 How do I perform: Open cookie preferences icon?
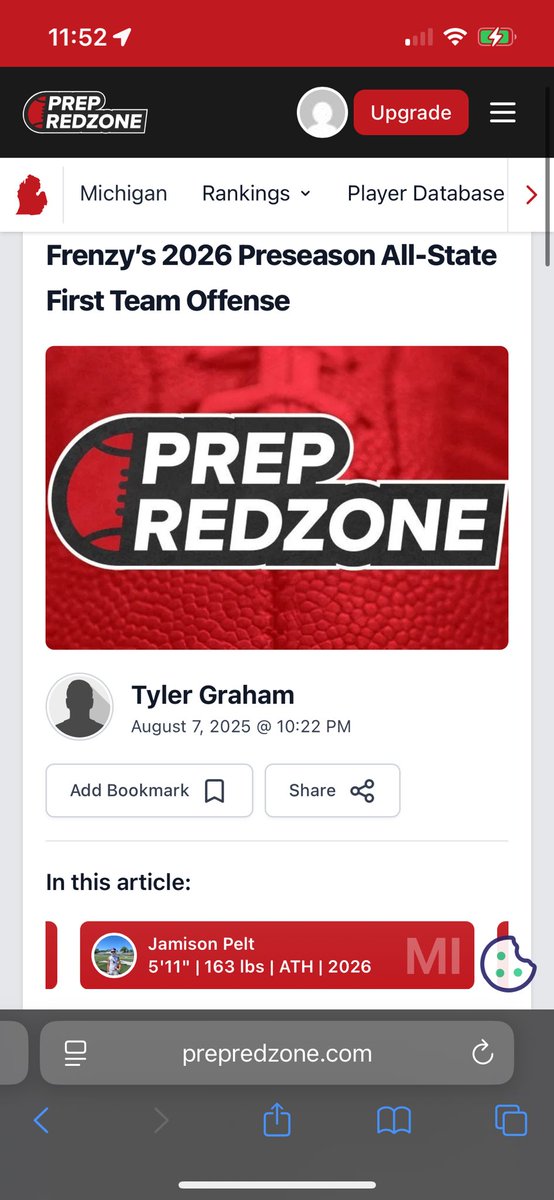tap(508, 962)
